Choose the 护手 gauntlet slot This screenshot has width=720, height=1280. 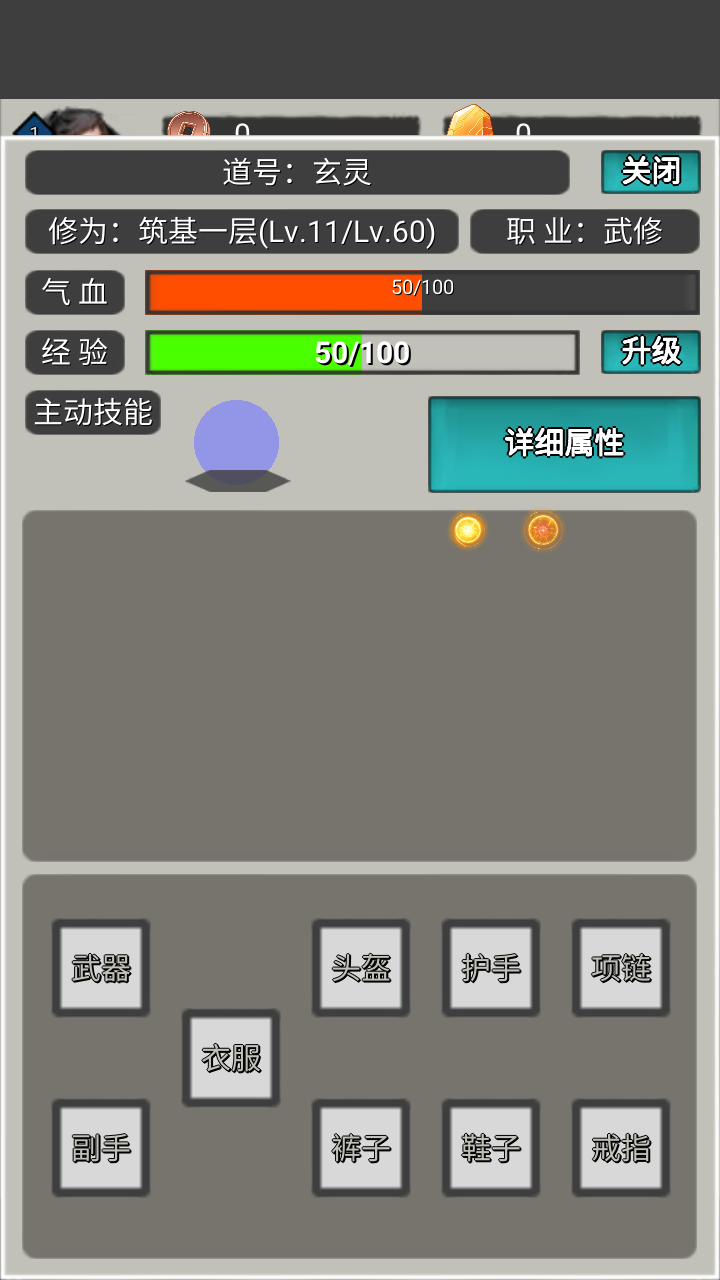[x=491, y=968]
